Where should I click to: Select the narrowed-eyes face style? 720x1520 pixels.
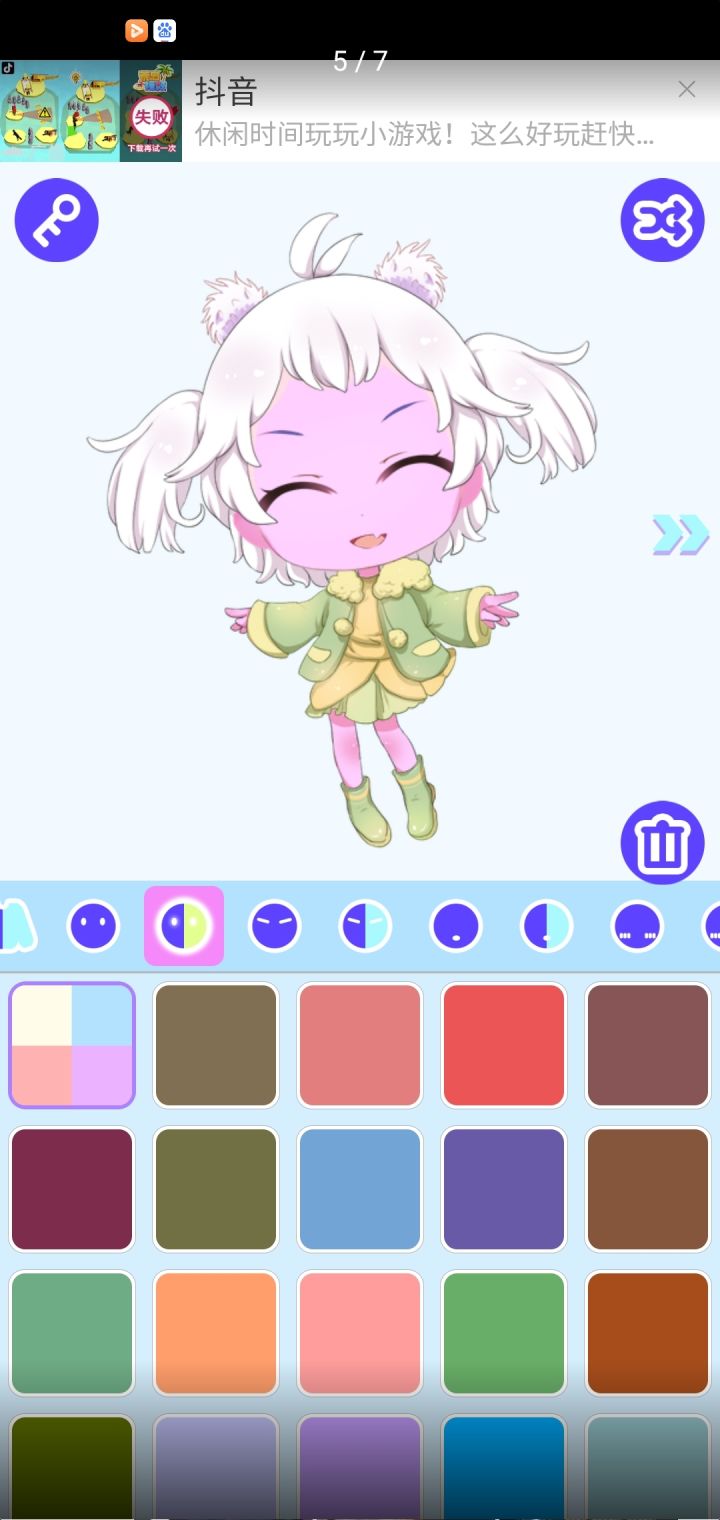point(274,926)
